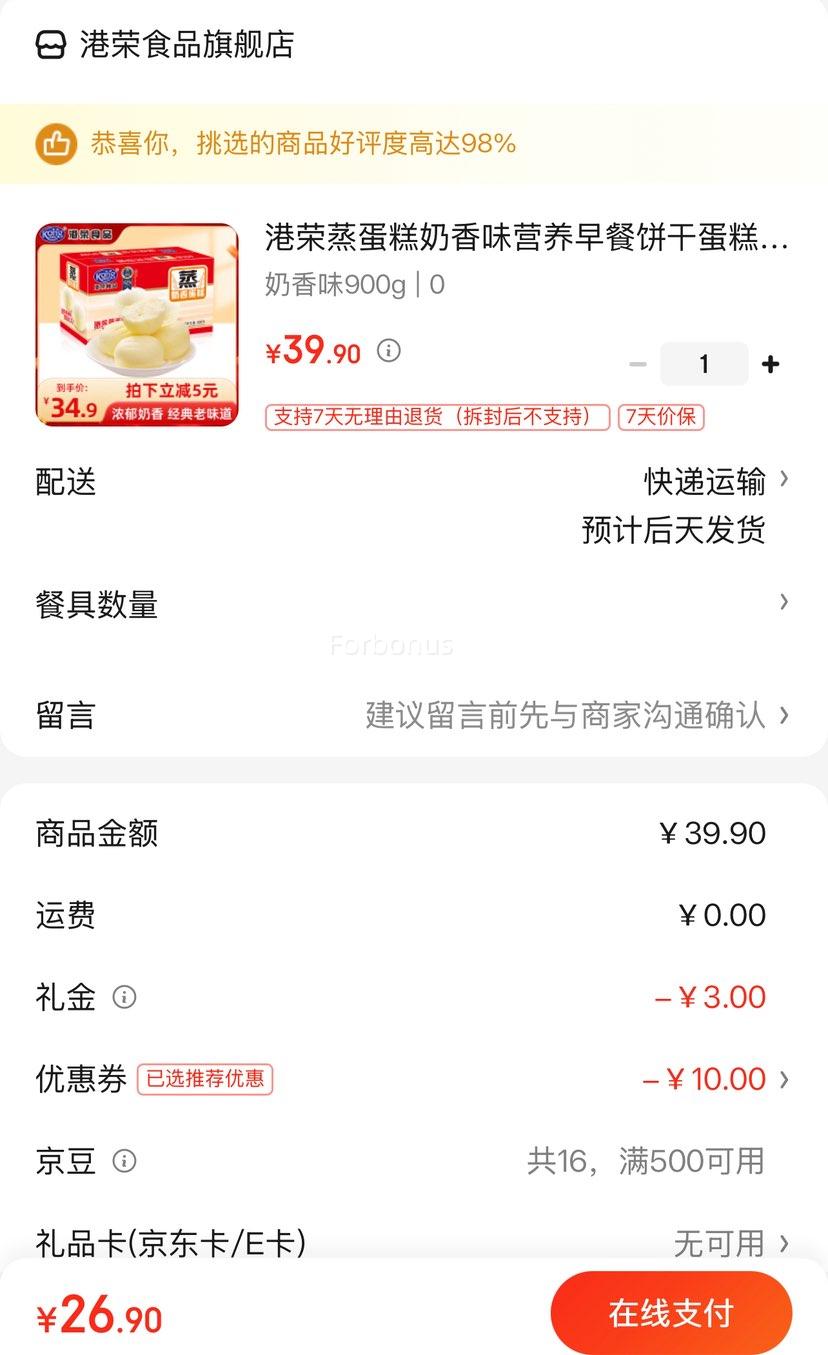The image size is (828, 1355).
Task: Tap 在线支付 to pay online
Action: coord(671,1313)
